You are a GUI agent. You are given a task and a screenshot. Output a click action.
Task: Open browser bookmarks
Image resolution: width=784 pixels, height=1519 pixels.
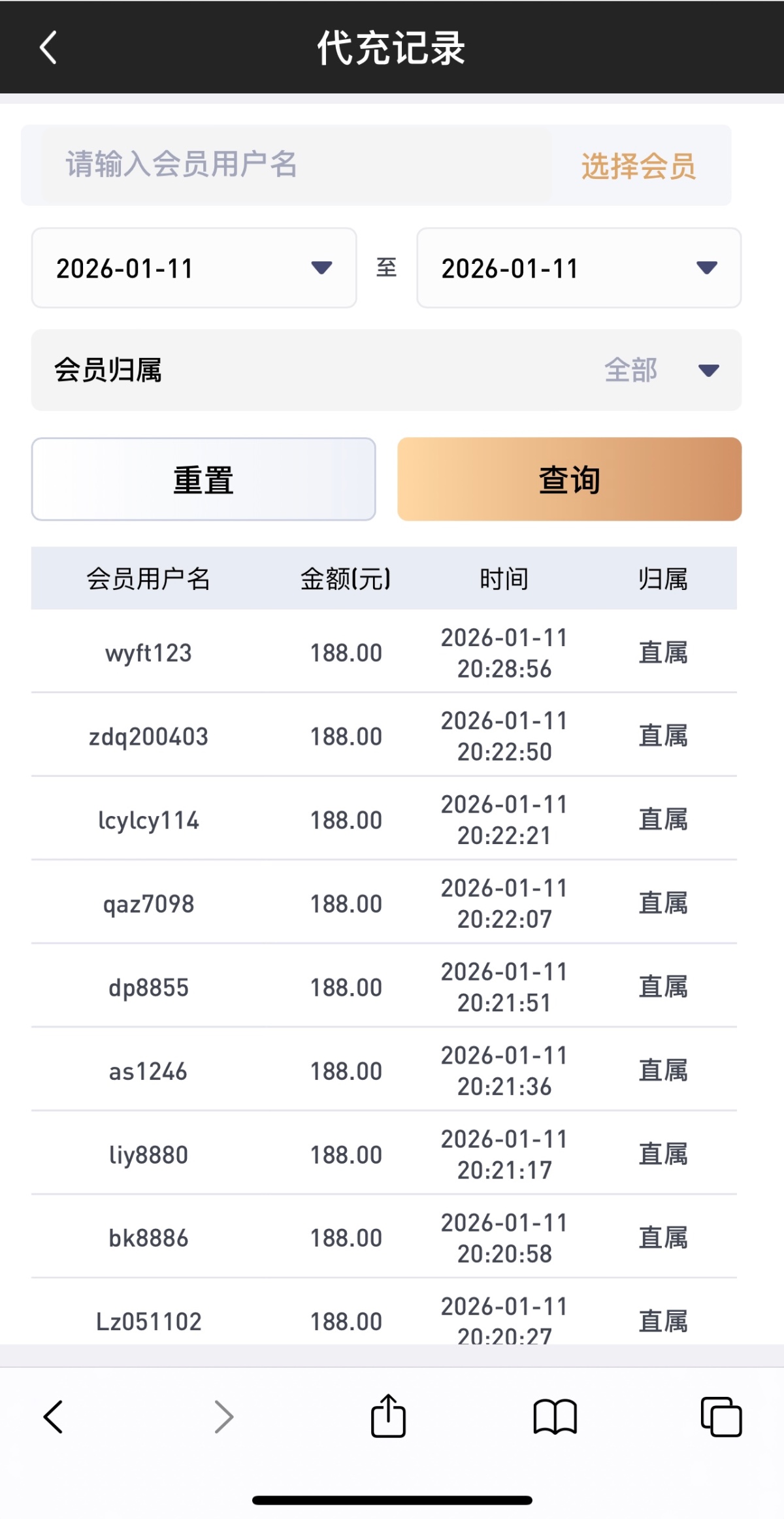(x=555, y=1416)
